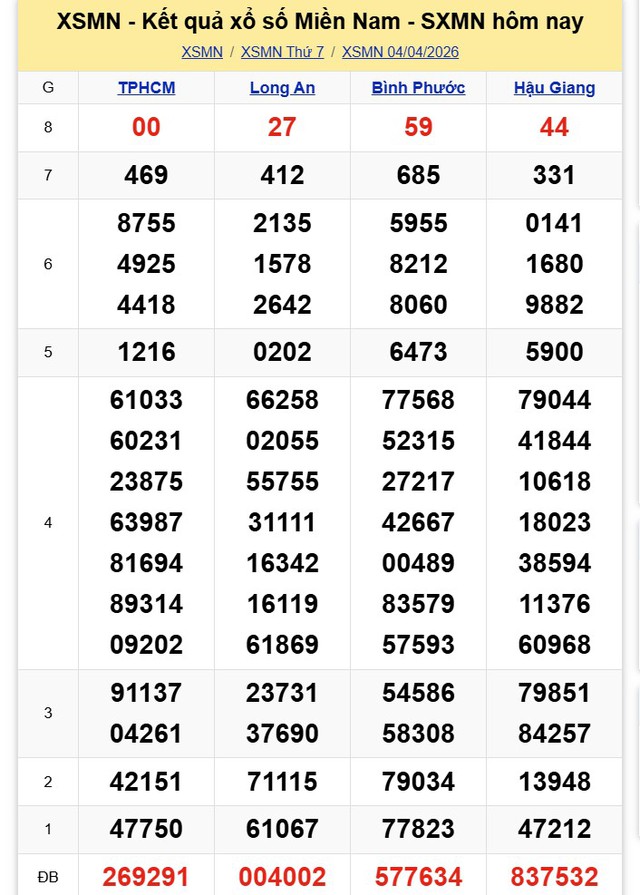Tap the Bình Phước header link
640x895 pixels.
coord(418,88)
